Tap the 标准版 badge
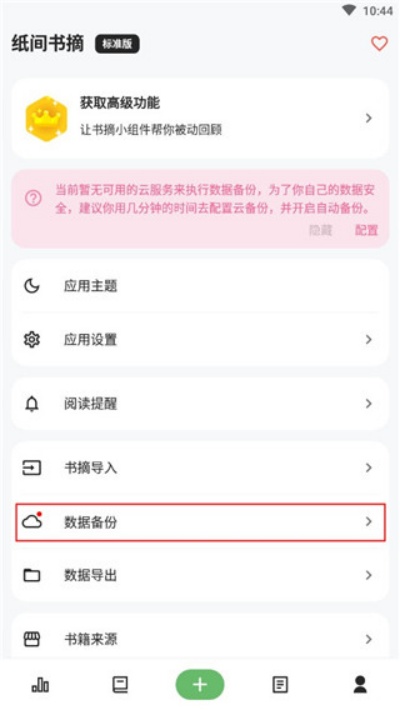 [117, 44]
